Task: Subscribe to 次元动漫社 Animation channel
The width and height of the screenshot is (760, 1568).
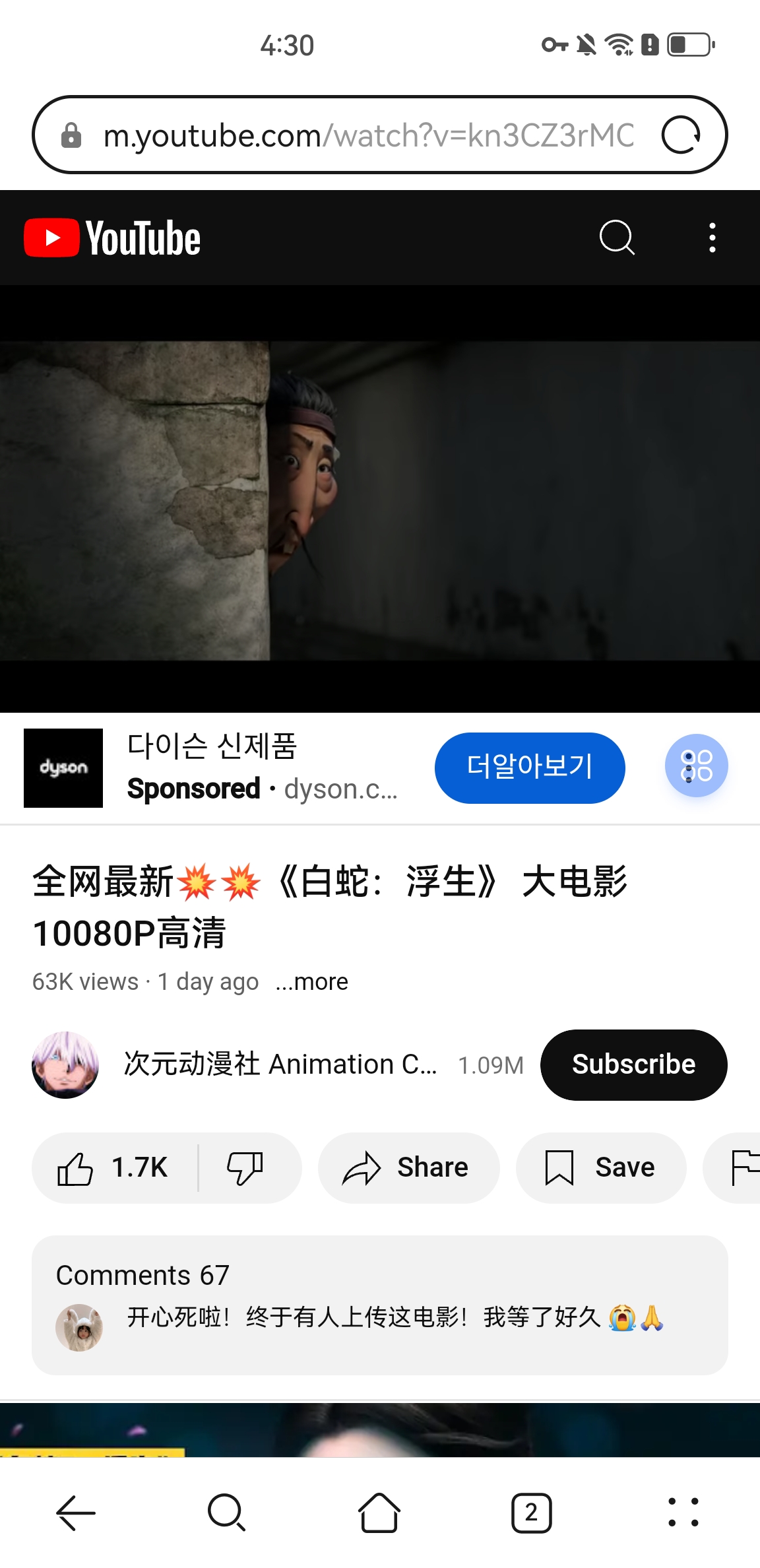Action: (x=633, y=1064)
